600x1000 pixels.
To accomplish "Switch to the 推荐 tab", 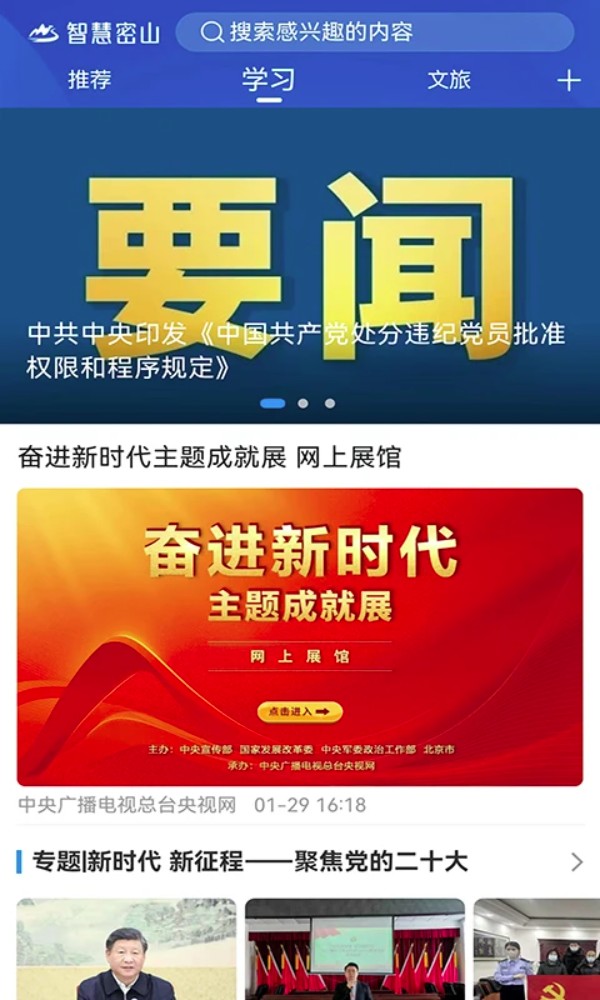I will coord(89,80).
